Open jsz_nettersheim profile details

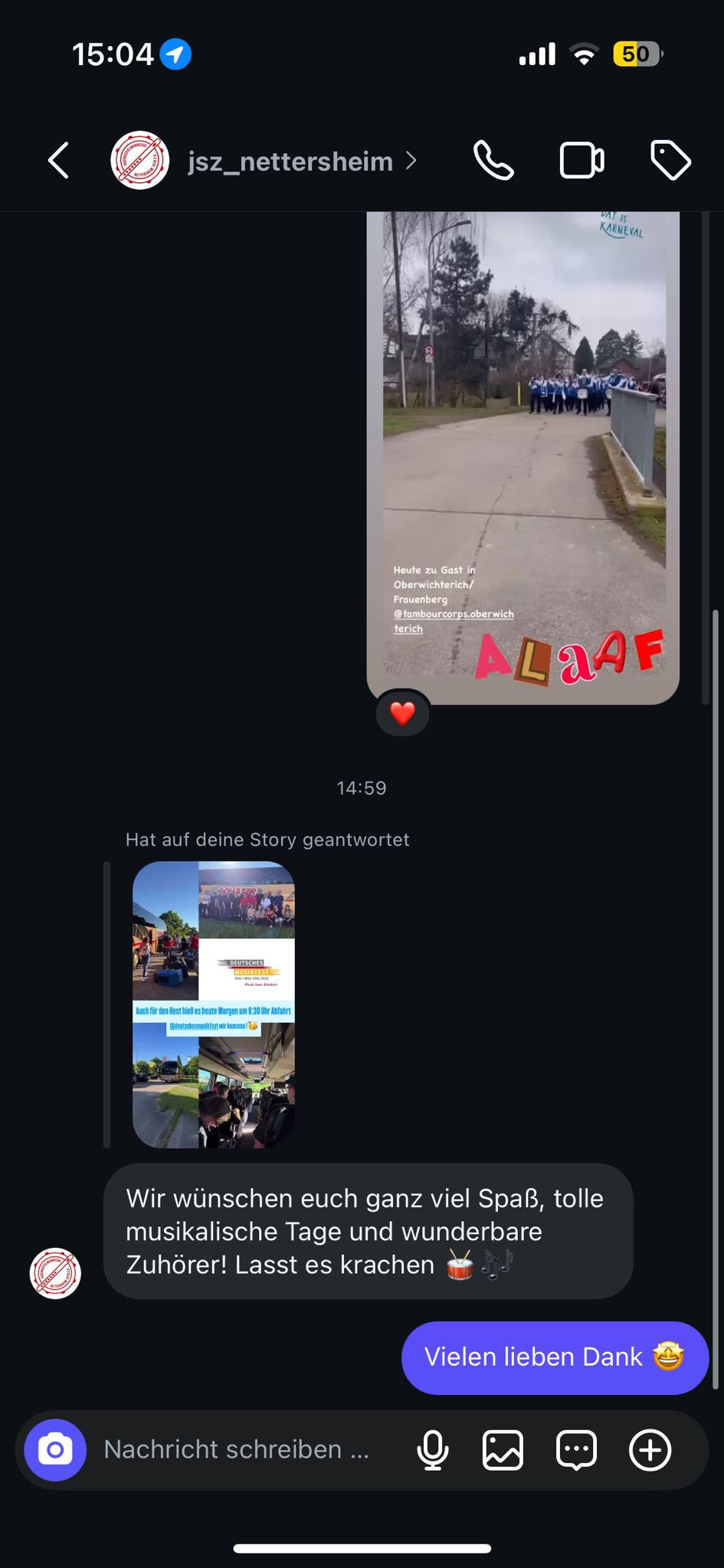point(290,162)
